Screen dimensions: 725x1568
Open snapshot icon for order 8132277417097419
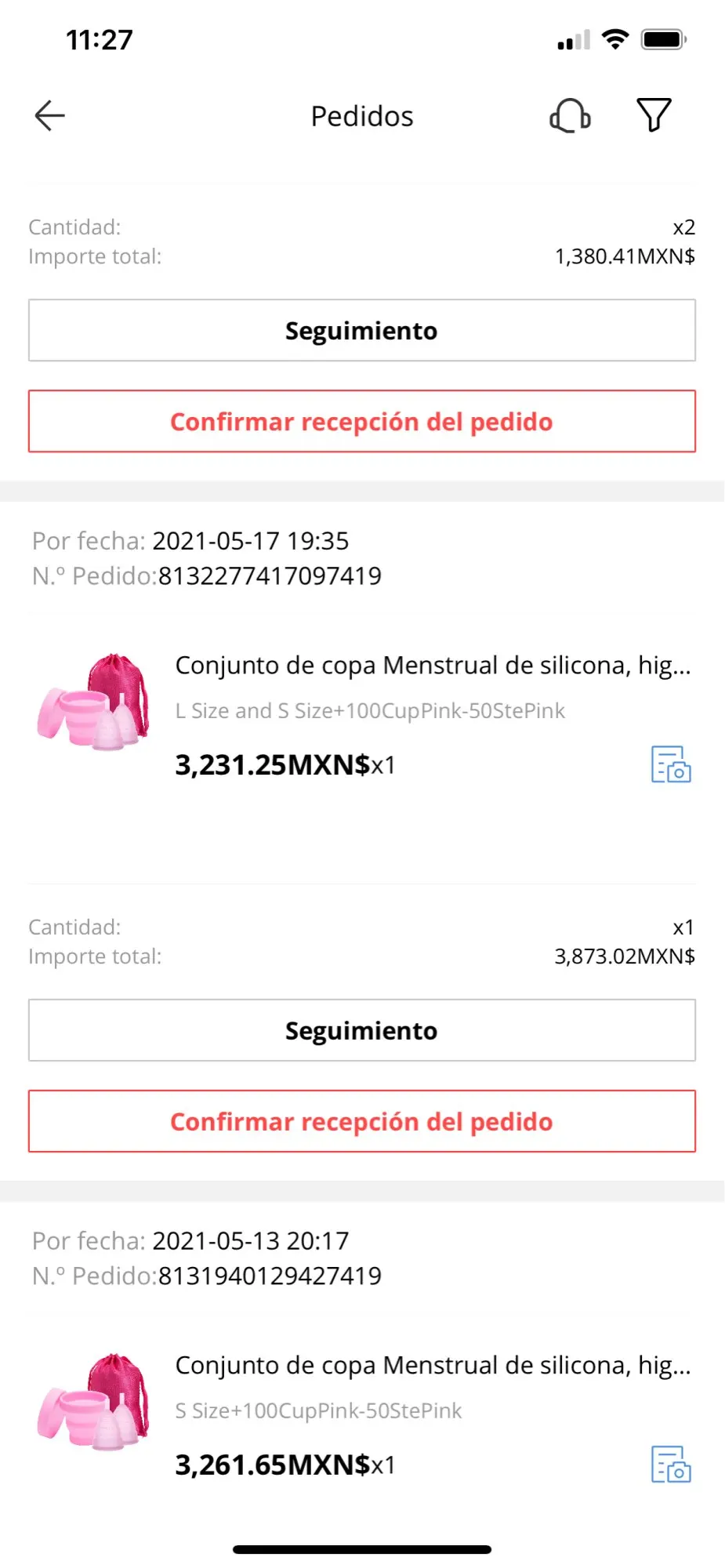click(671, 764)
